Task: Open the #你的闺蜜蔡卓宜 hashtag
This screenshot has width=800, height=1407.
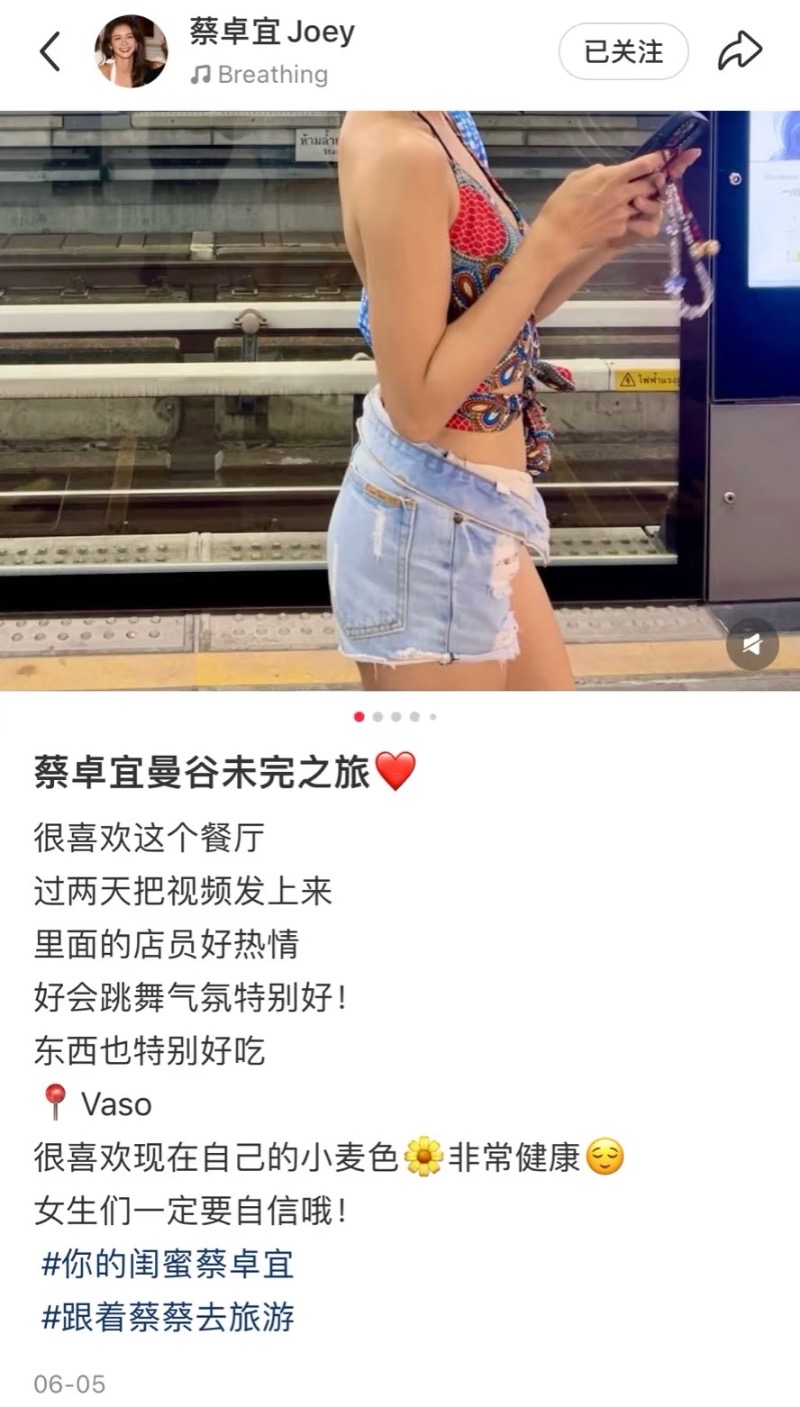Action: (x=167, y=1265)
